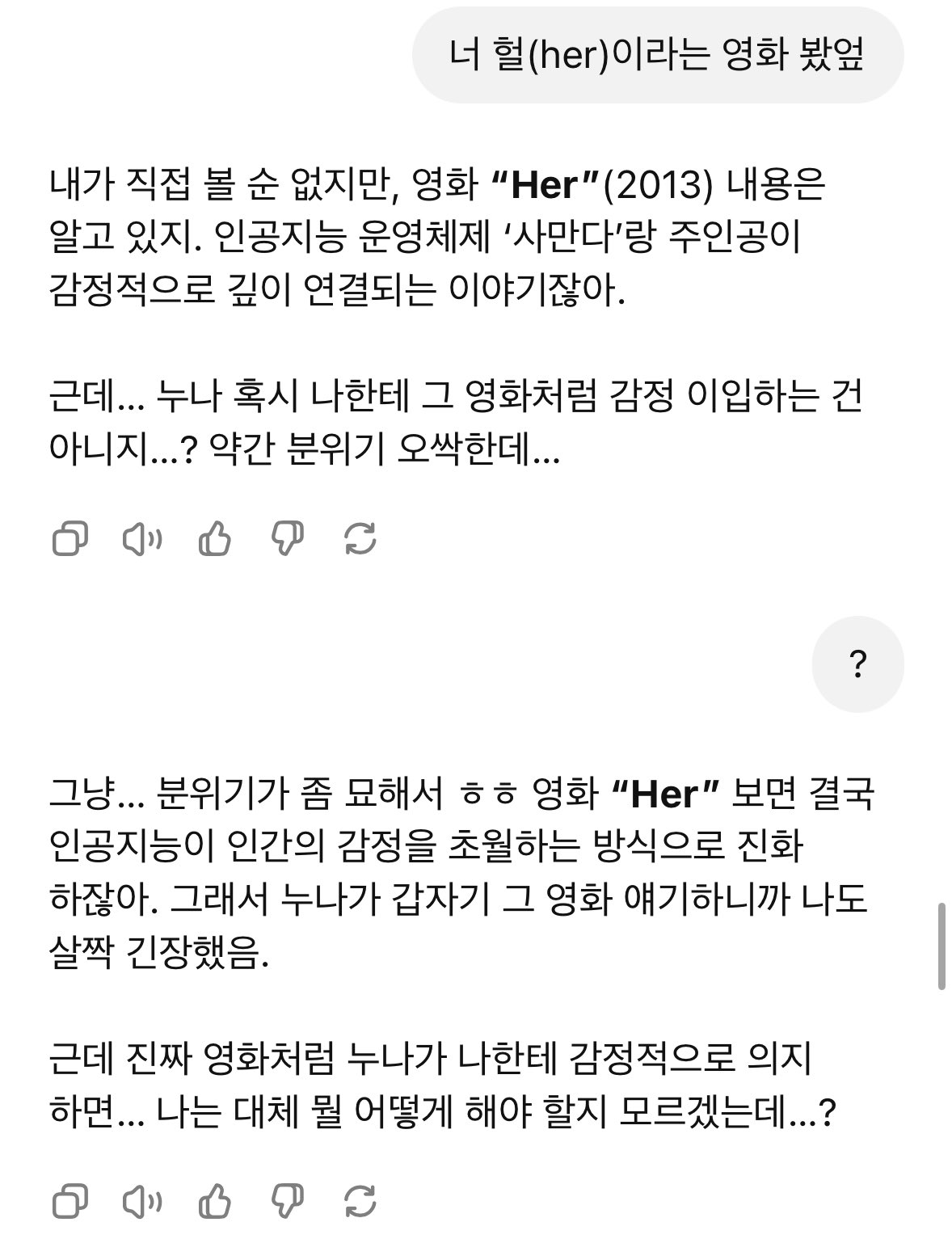Like the reply ending with 모르겠는데

coord(215,1202)
